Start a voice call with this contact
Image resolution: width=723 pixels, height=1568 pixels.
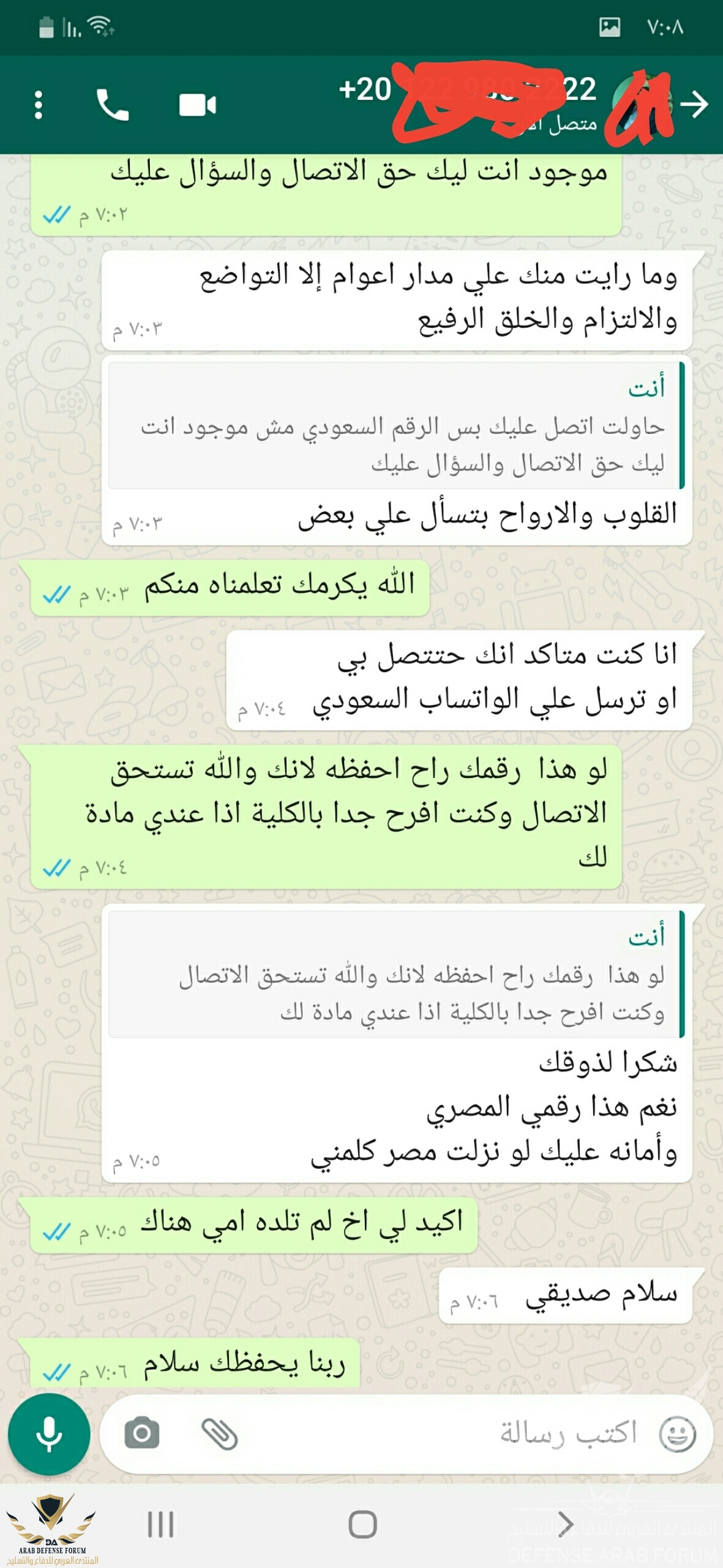tap(113, 105)
